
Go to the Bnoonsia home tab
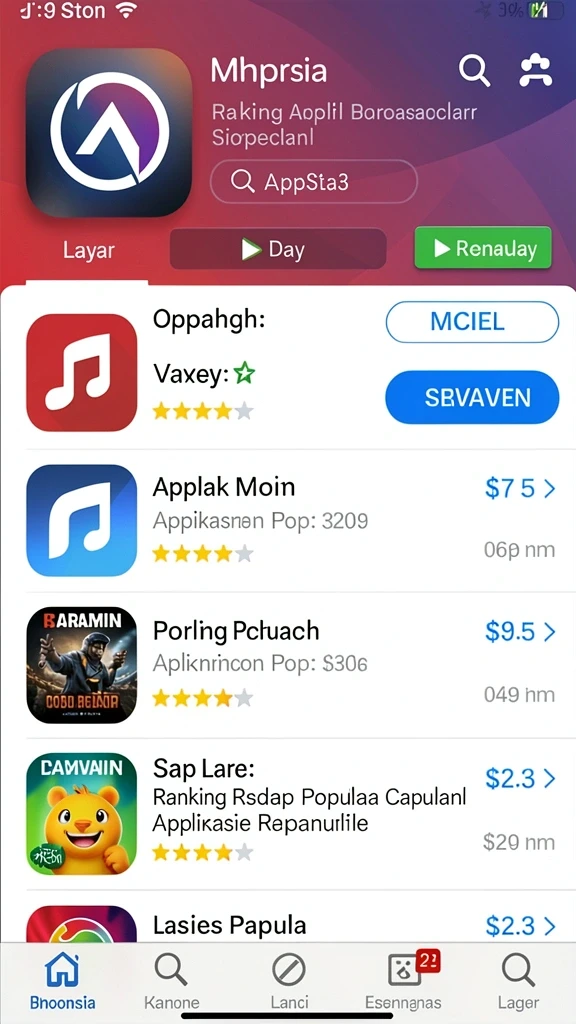click(63, 981)
